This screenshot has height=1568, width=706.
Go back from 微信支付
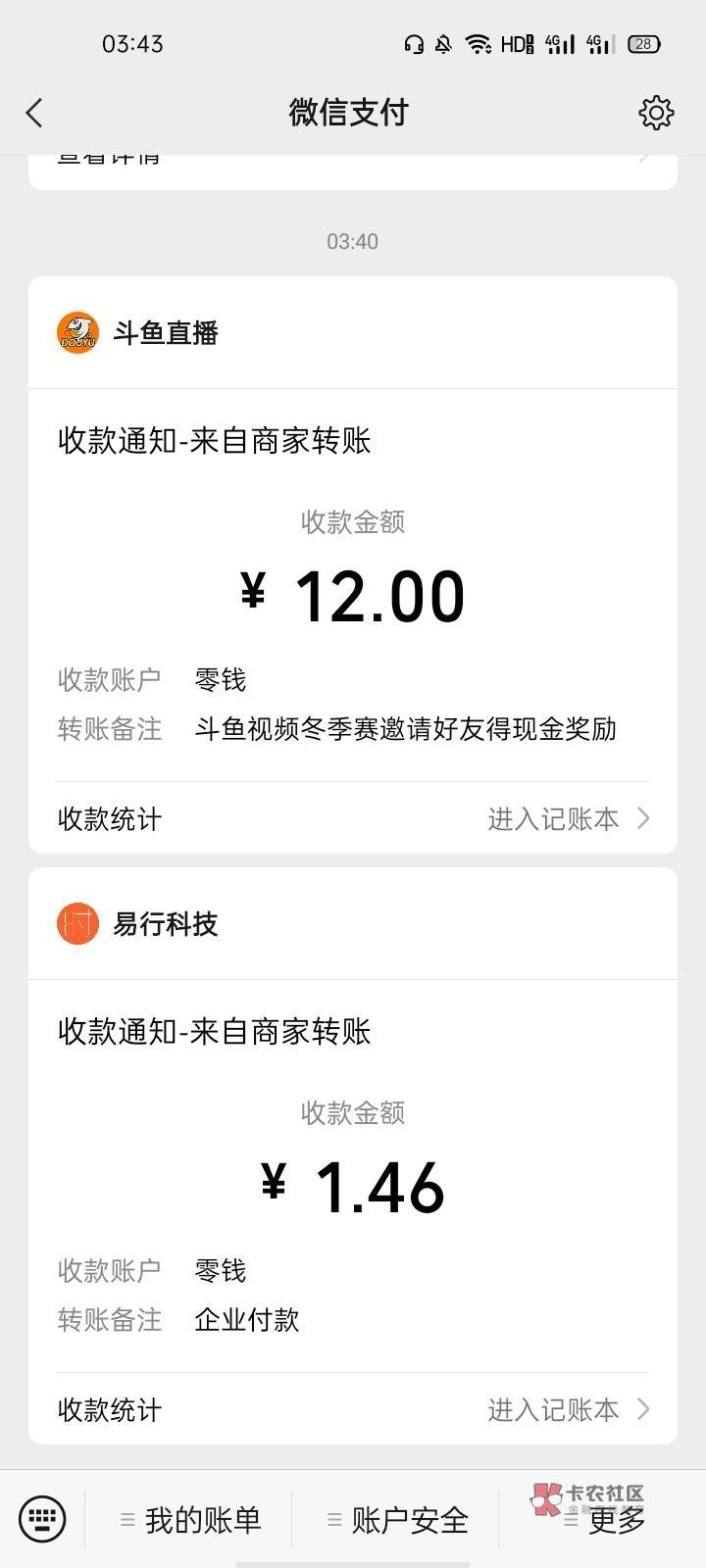35,113
